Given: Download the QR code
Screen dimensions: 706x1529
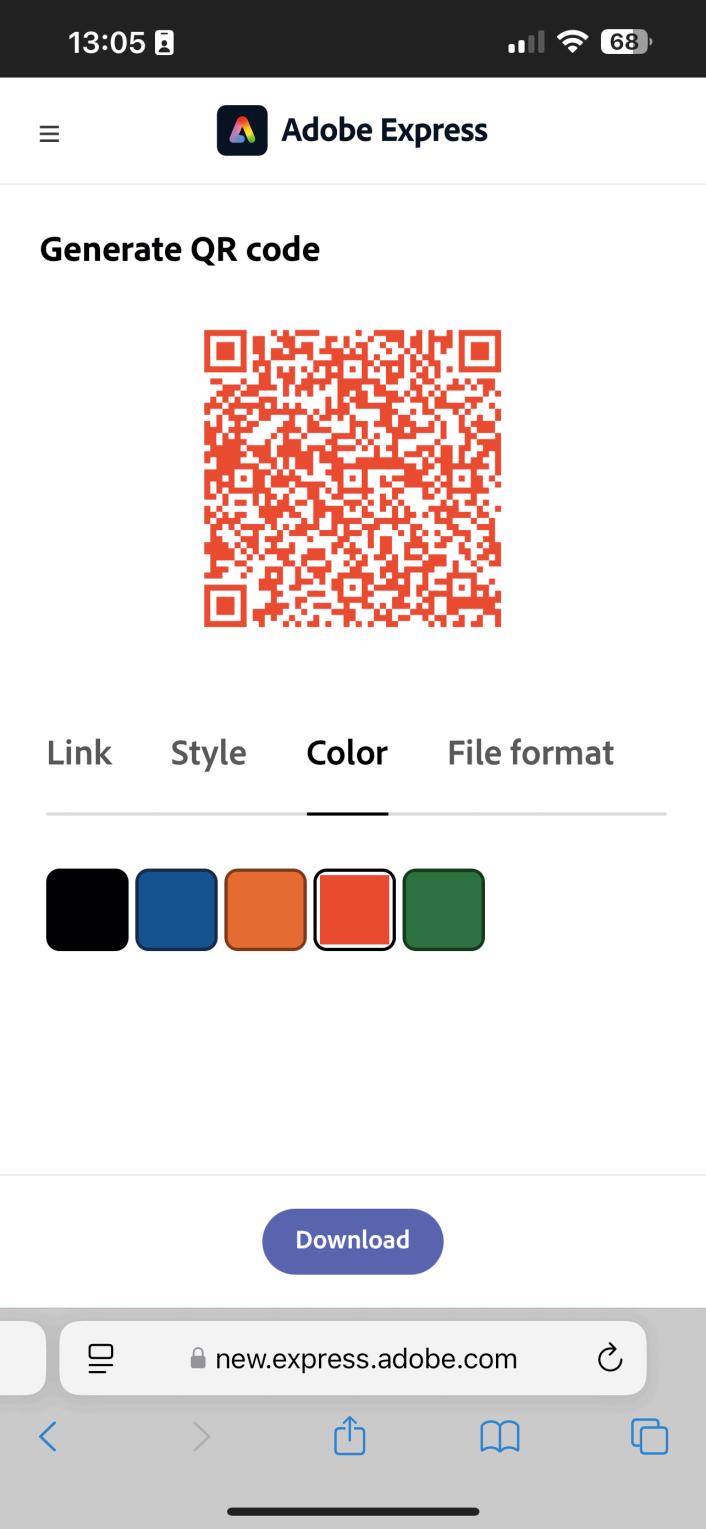Looking at the screenshot, I should pyautogui.click(x=352, y=1240).
